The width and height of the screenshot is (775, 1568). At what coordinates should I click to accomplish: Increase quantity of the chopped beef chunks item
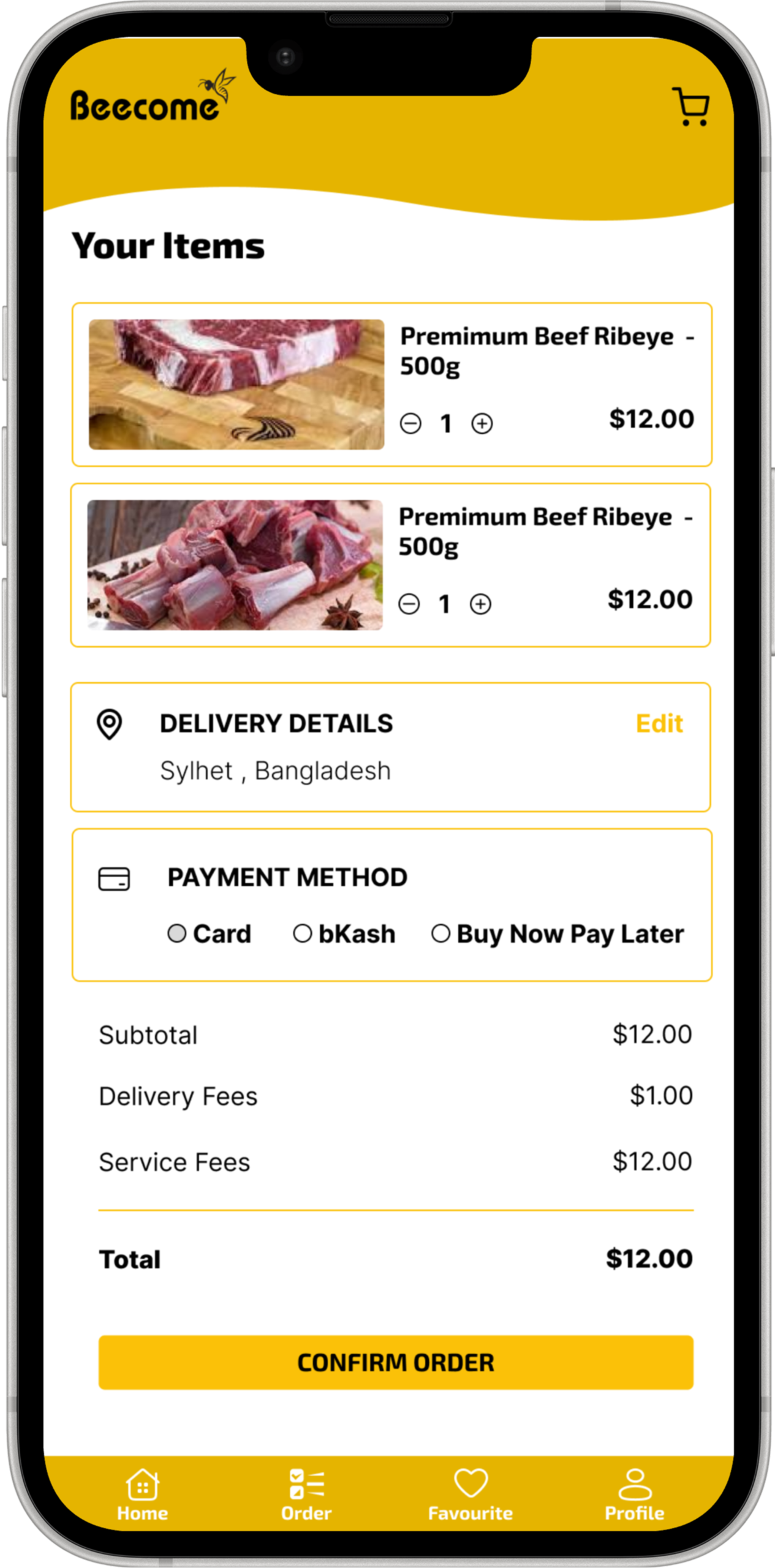point(480,604)
